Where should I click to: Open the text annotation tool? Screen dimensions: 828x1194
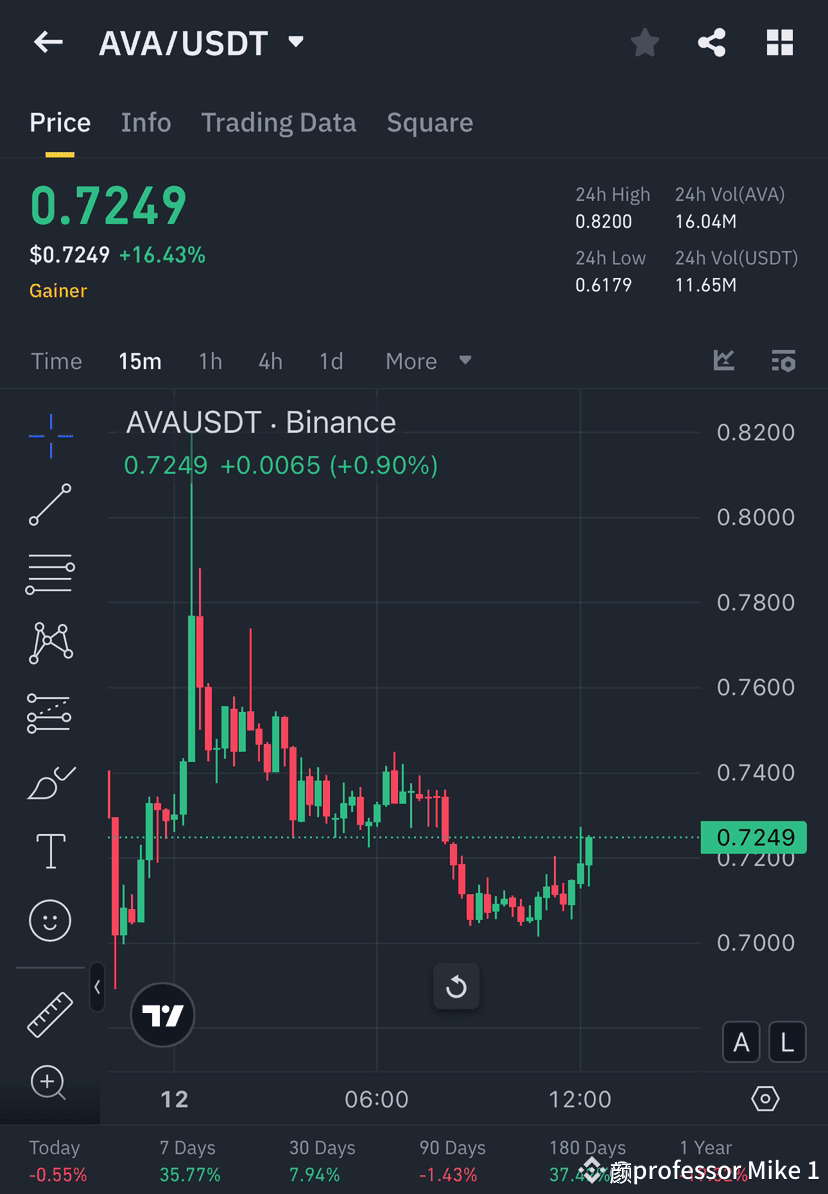tap(50, 851)
